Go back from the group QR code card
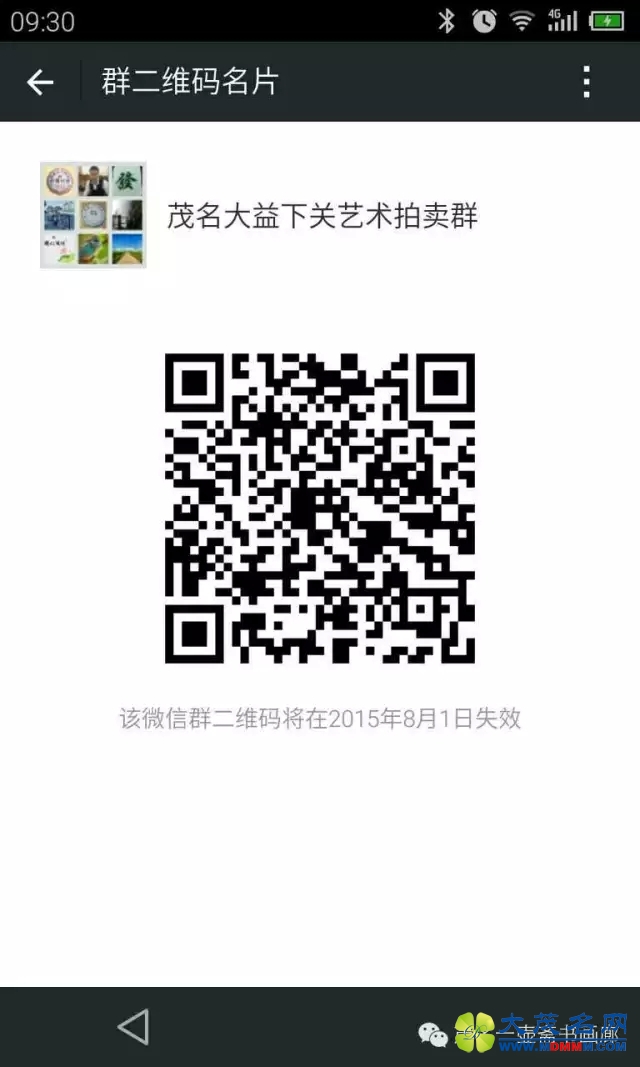Viewport: 640px width, 1067px height. point(40,82)
